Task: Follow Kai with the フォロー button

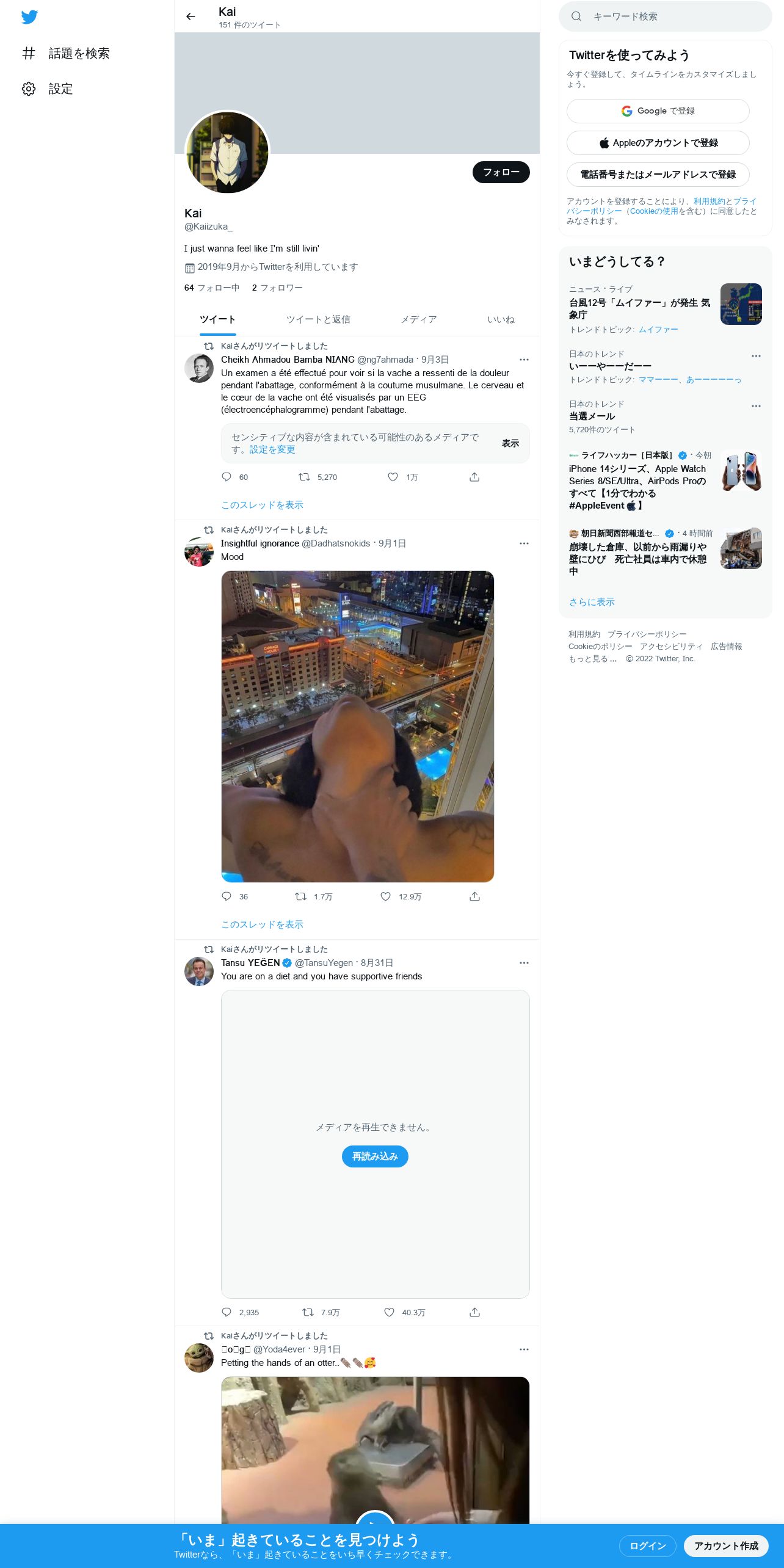Action: (501, 172)
